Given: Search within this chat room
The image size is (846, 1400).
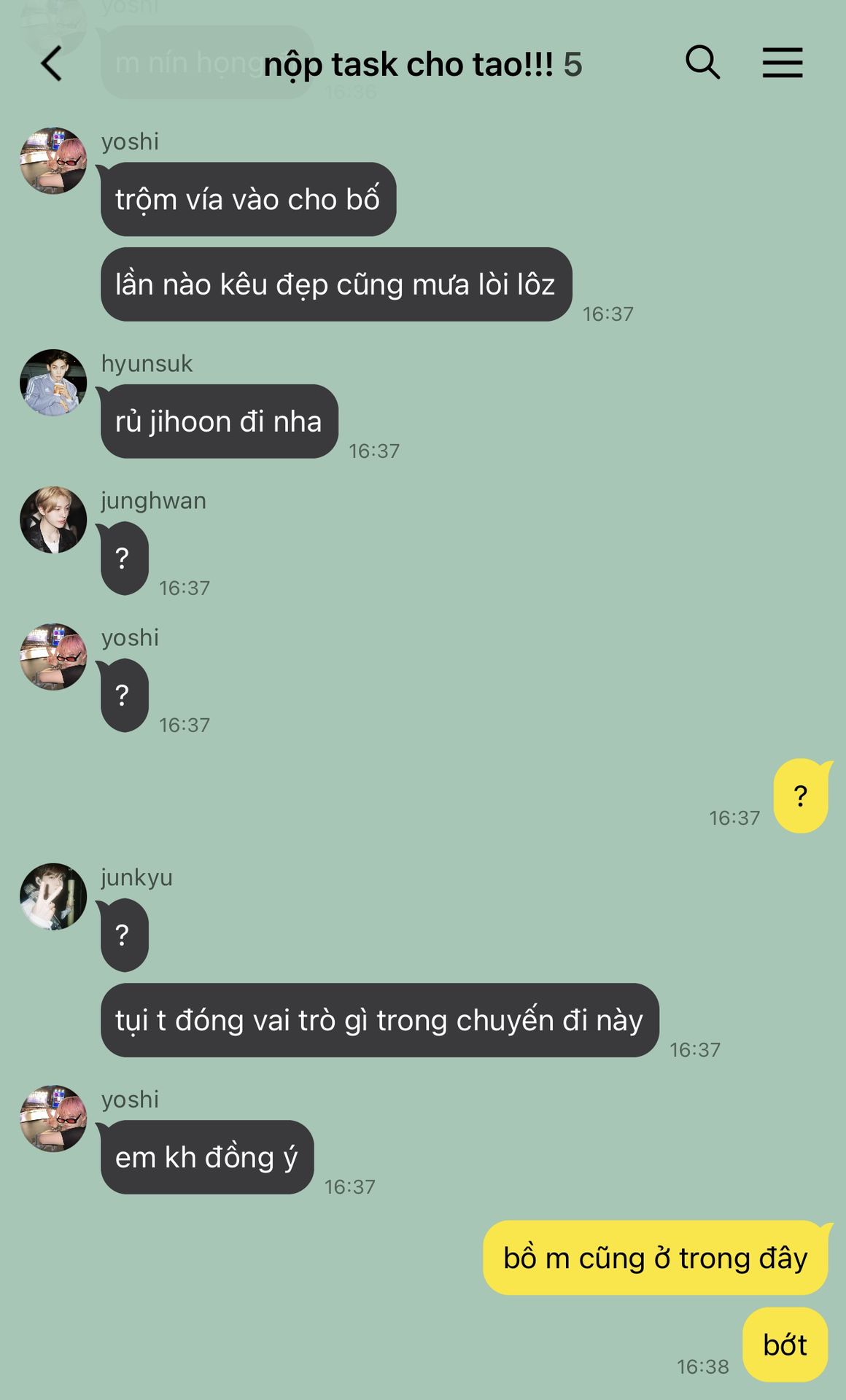Looking at the screenshot, I should coord(702,63).
